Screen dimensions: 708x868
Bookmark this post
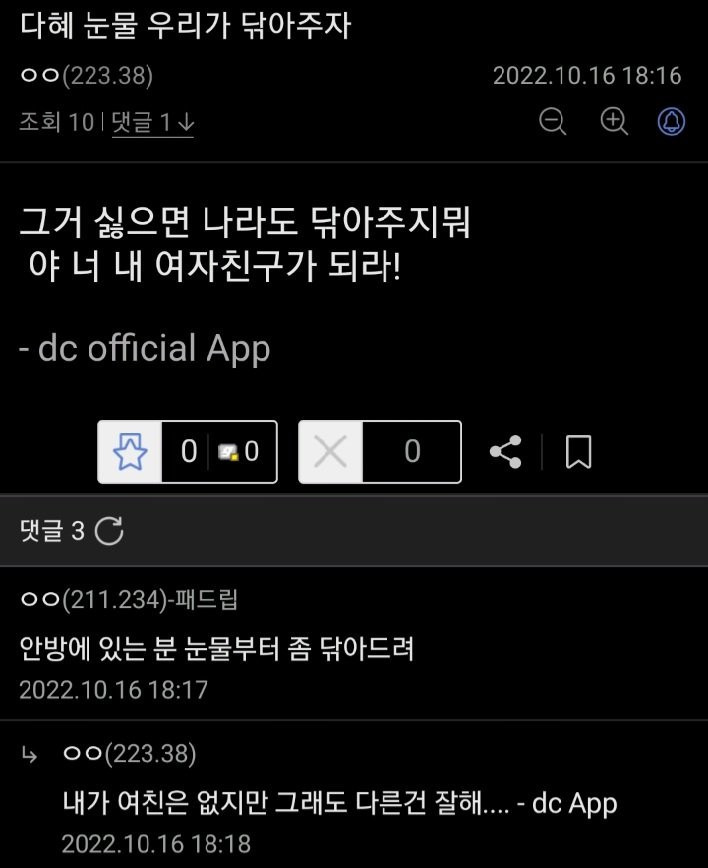(578, 452)
